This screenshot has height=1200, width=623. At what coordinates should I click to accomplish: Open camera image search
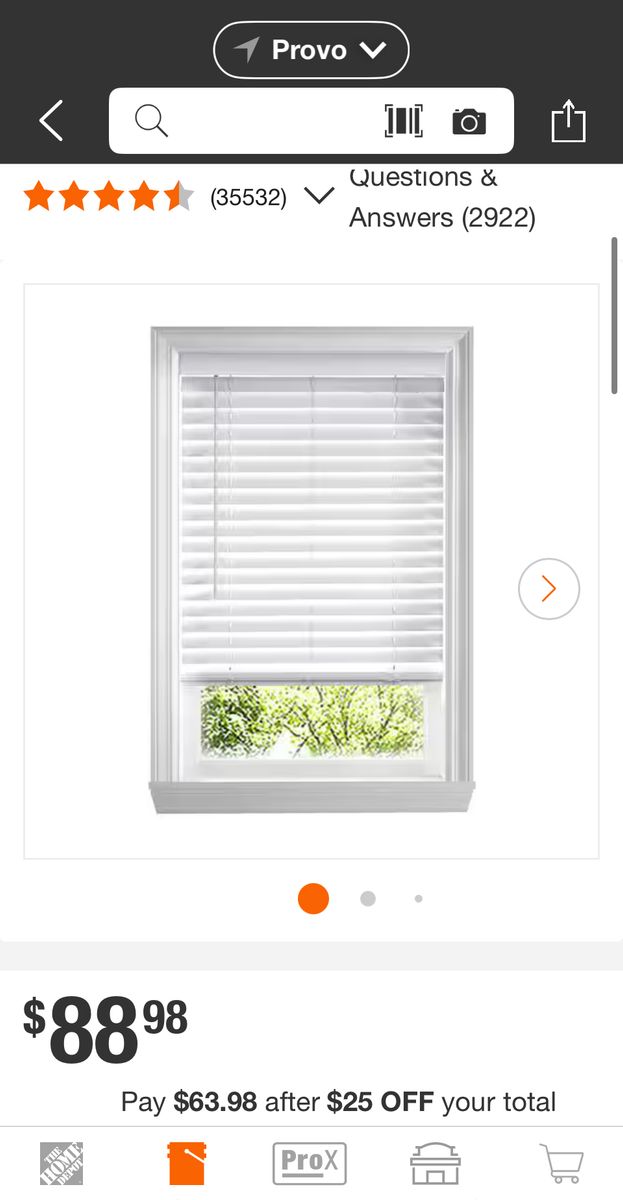pyautogui.click(x=468, y=122)
